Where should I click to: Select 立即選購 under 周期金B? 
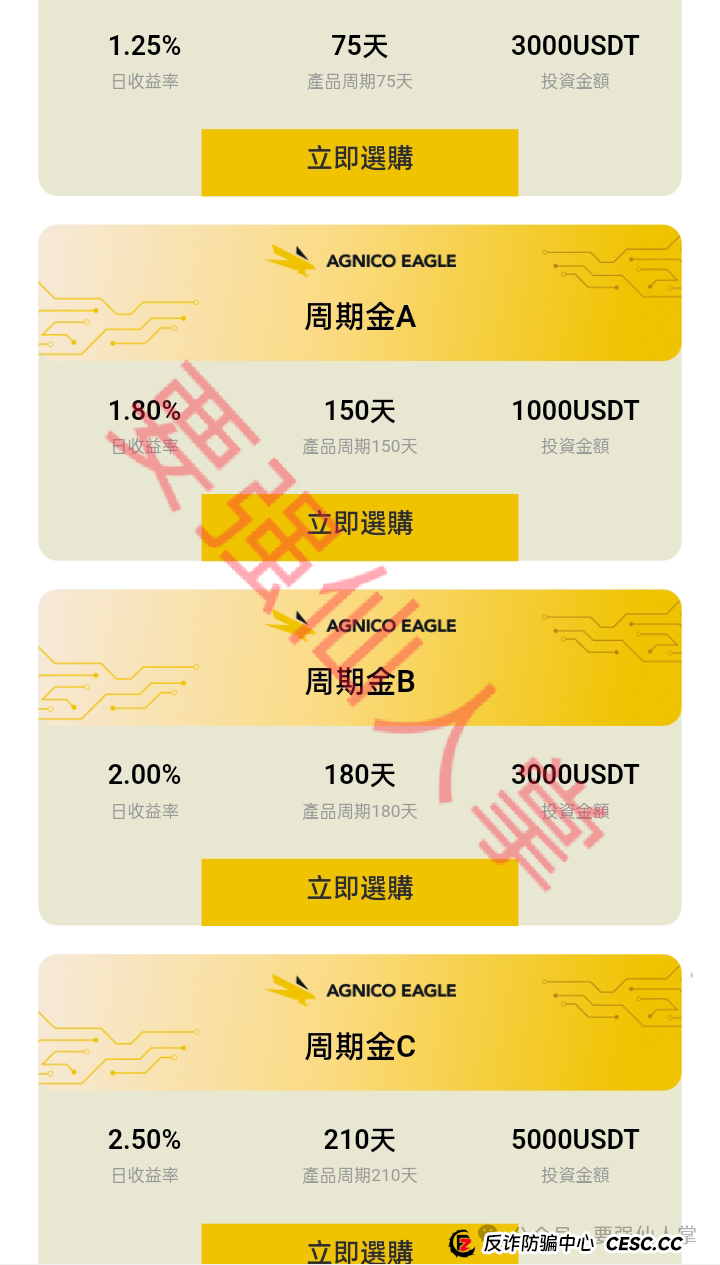click(x=359, y=891)
